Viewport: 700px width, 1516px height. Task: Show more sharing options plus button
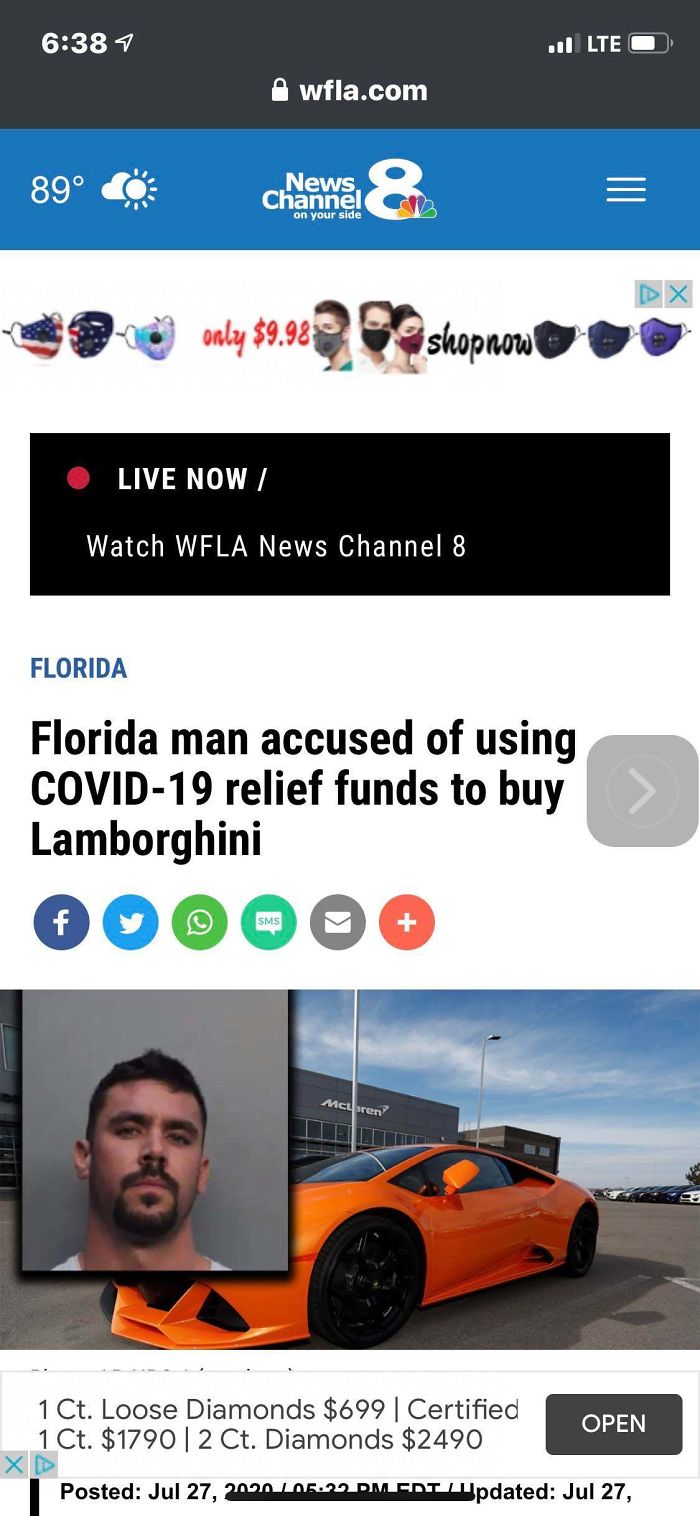tap(407, 922)
